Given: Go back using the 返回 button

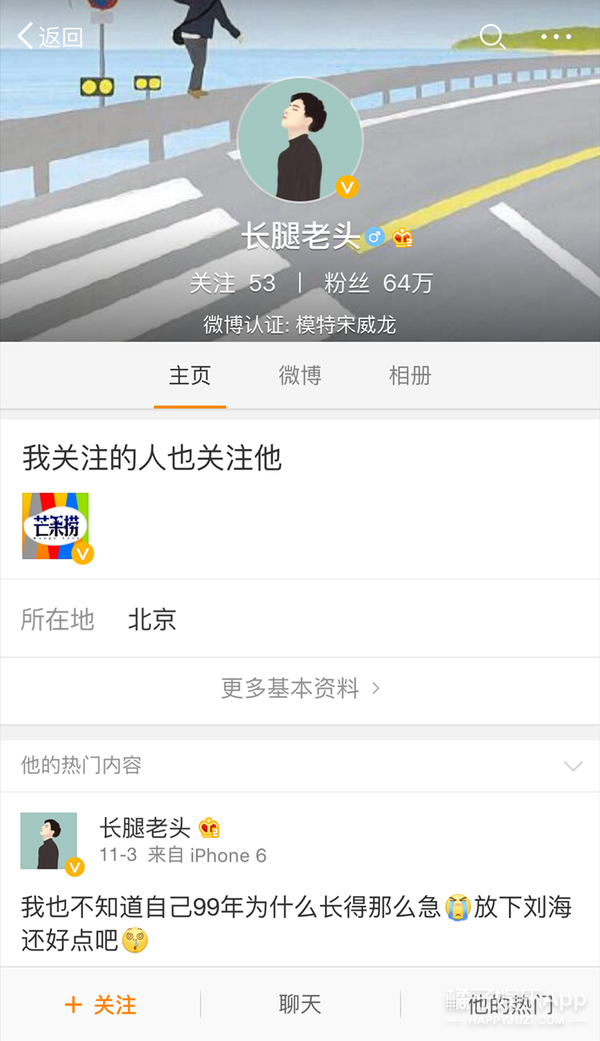Looking at the screenshot, I should click(50, 38).
